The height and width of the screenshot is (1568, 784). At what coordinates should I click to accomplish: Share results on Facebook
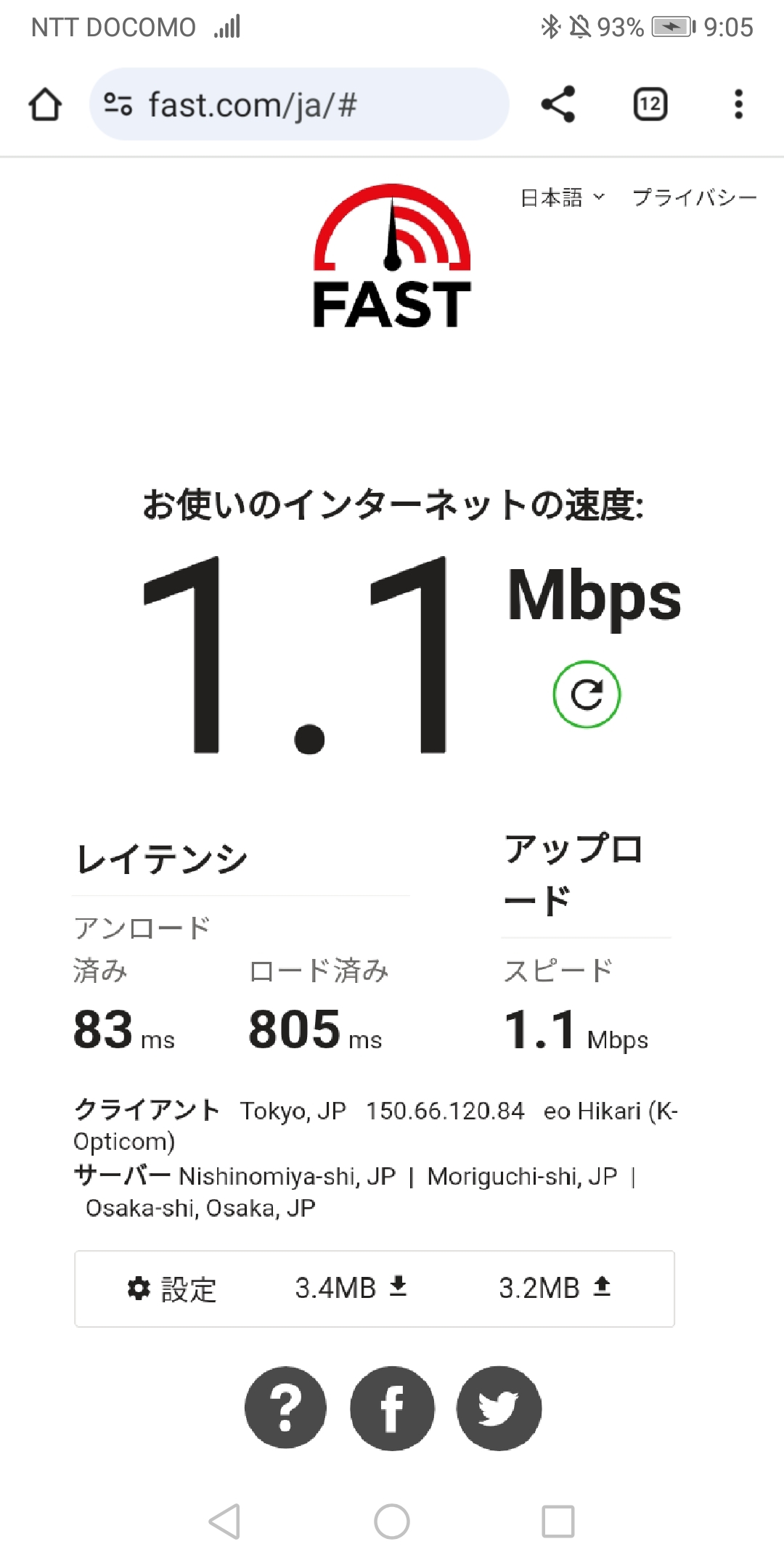392,1408
